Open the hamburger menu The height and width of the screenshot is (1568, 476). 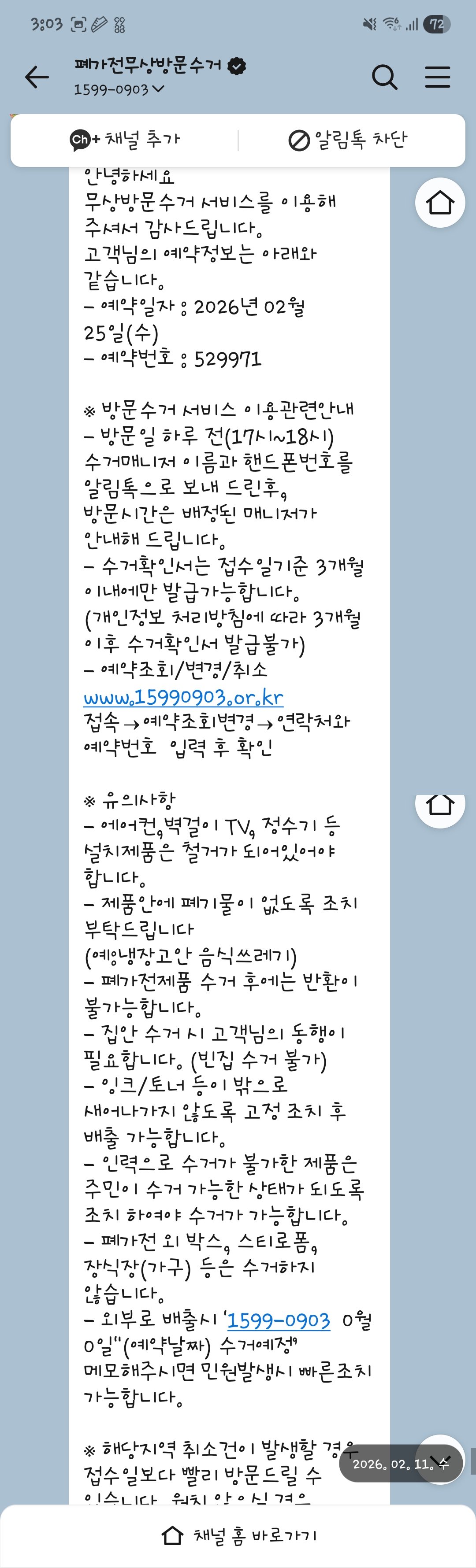pyautogui.click(x=437, y=78)
